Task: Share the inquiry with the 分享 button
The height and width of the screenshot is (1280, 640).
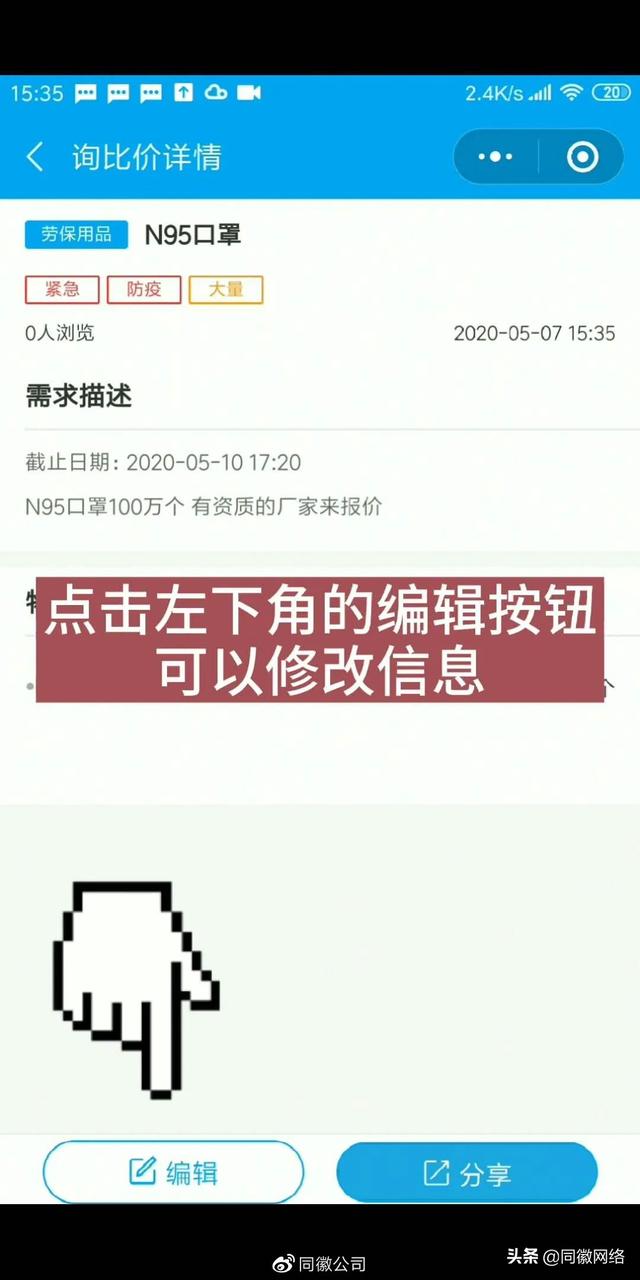Action: 467,1172
